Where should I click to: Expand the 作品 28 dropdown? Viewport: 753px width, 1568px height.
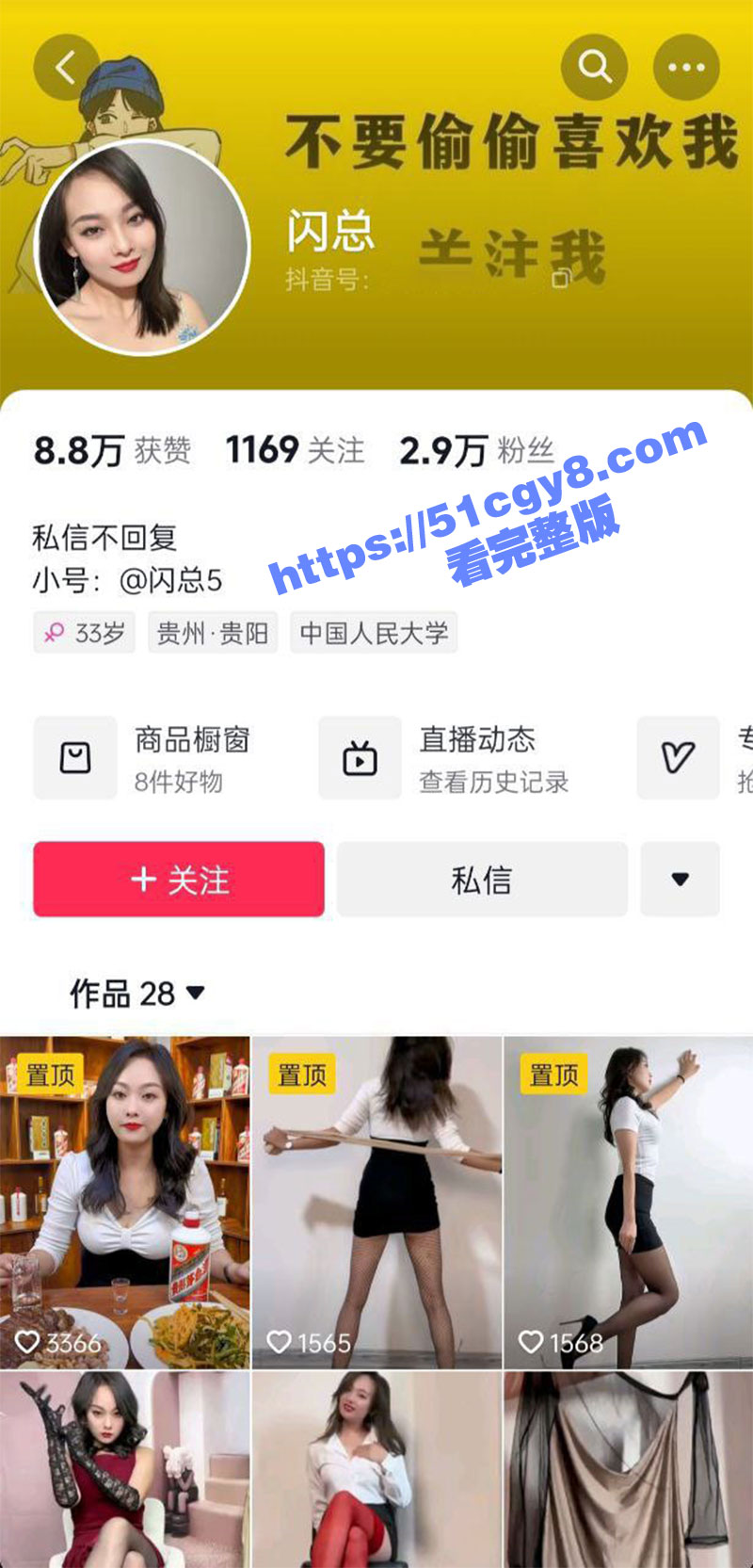[137, 993]
